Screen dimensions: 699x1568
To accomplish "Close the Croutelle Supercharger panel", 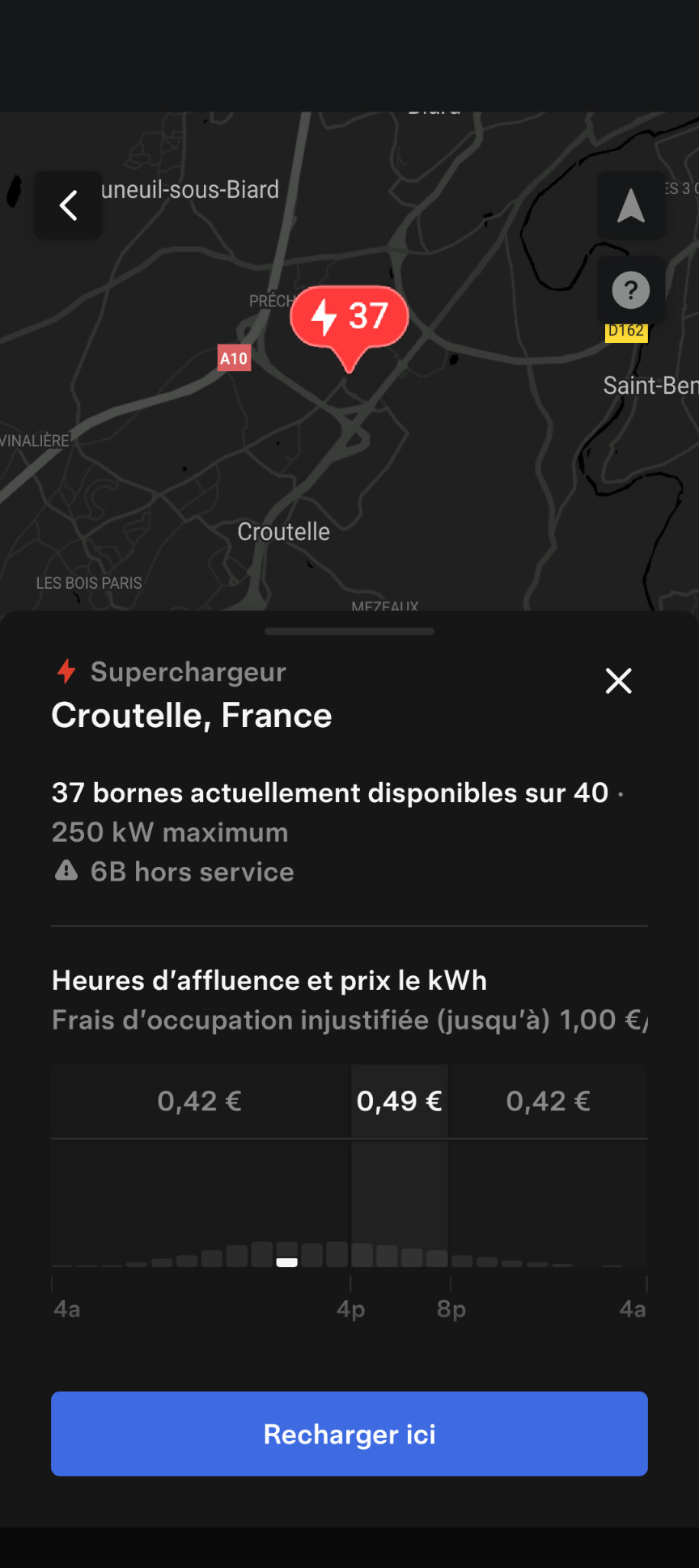I will point(619,681).
